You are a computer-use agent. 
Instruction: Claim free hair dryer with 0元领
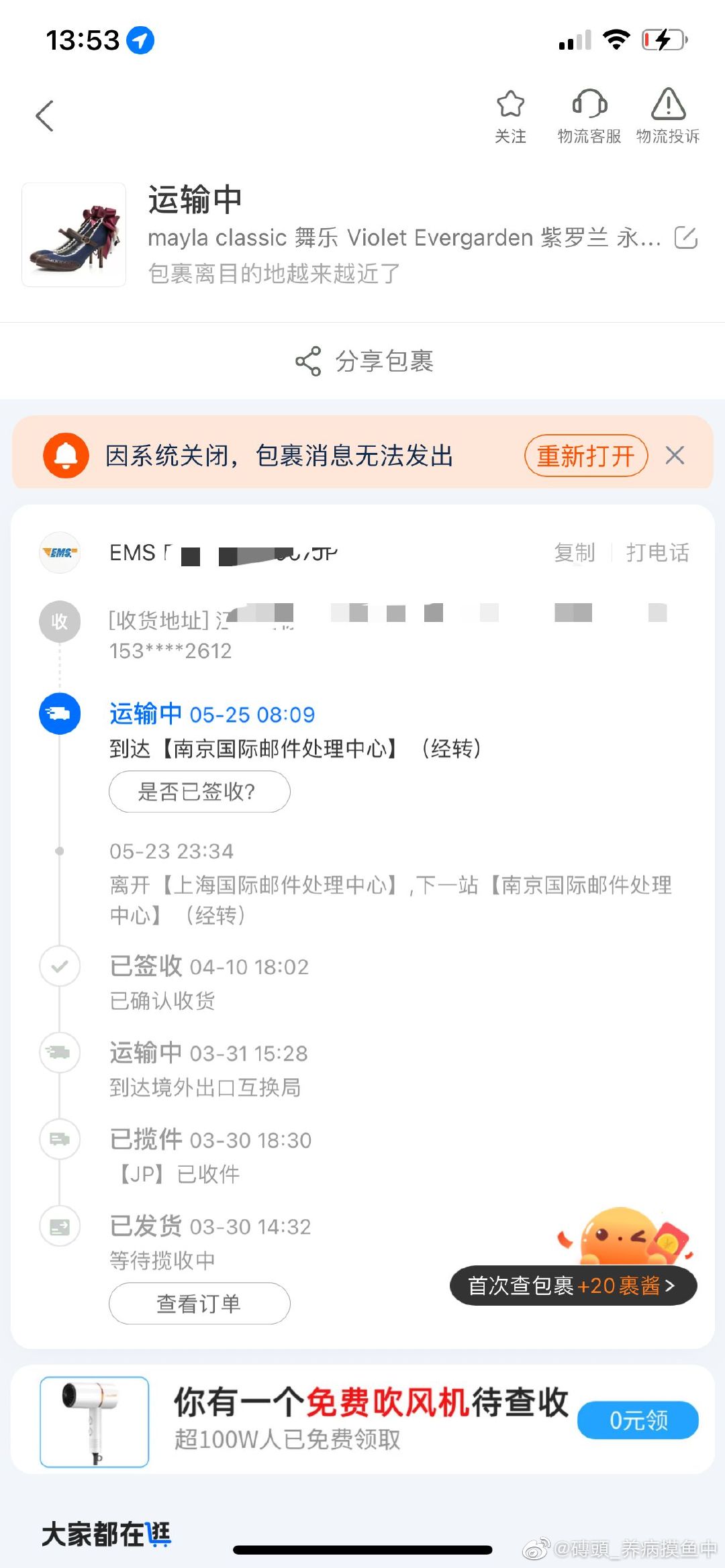pos(638,1420)
